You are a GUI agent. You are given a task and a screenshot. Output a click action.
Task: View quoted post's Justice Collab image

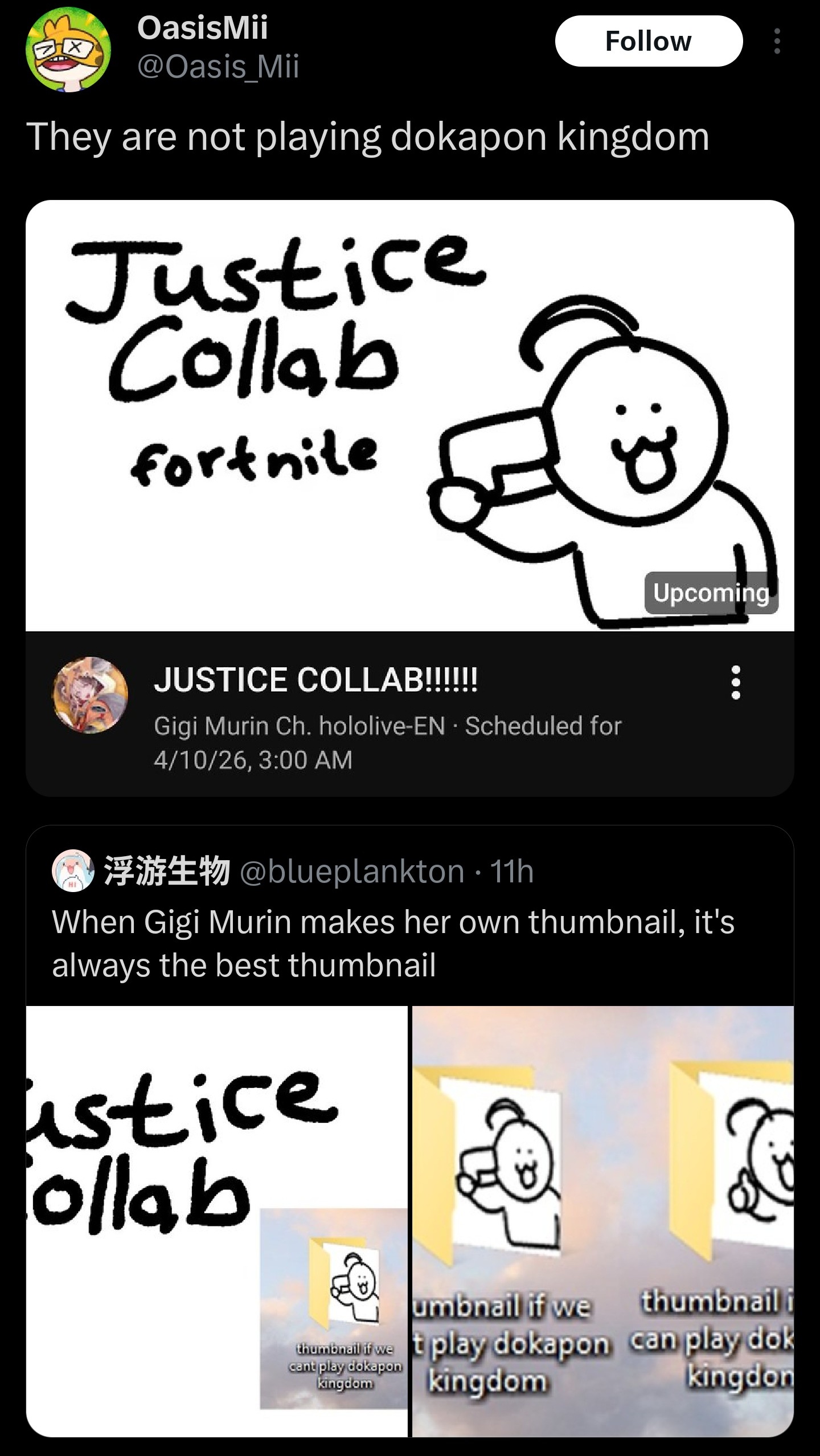click(217, 1221)
